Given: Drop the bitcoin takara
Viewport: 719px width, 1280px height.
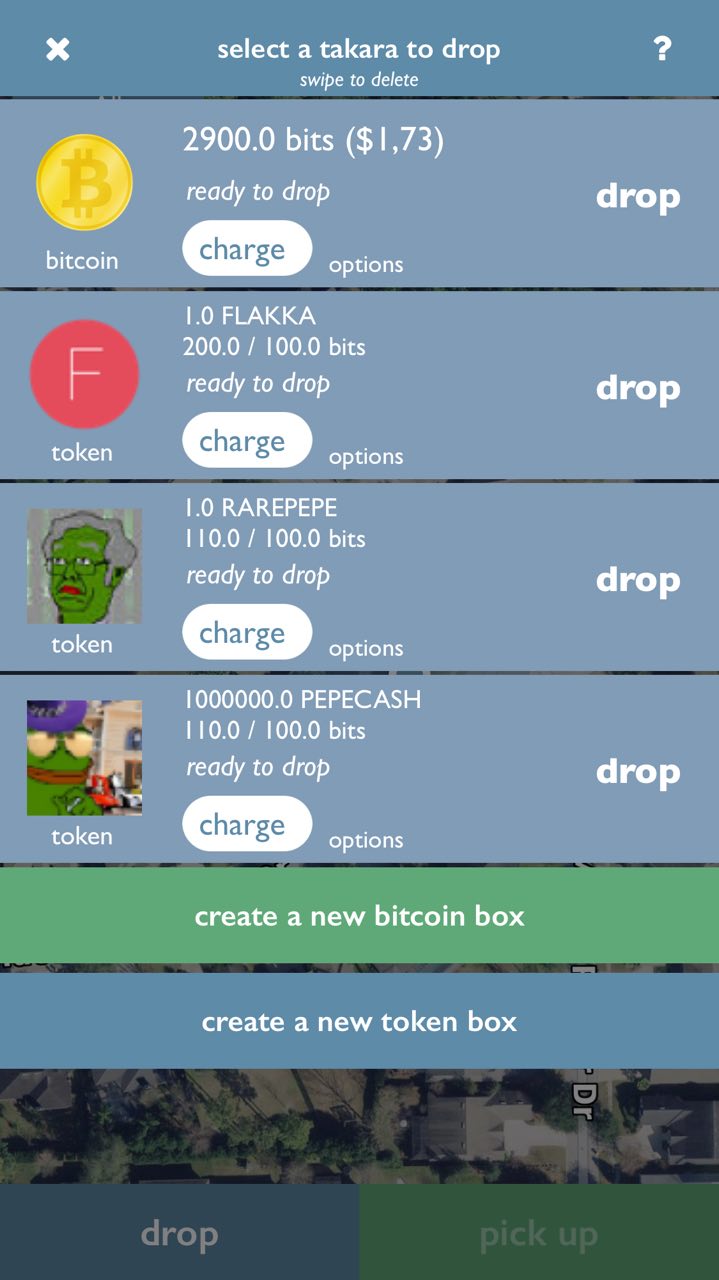Looking at the screenshot, I should point(638,196).
